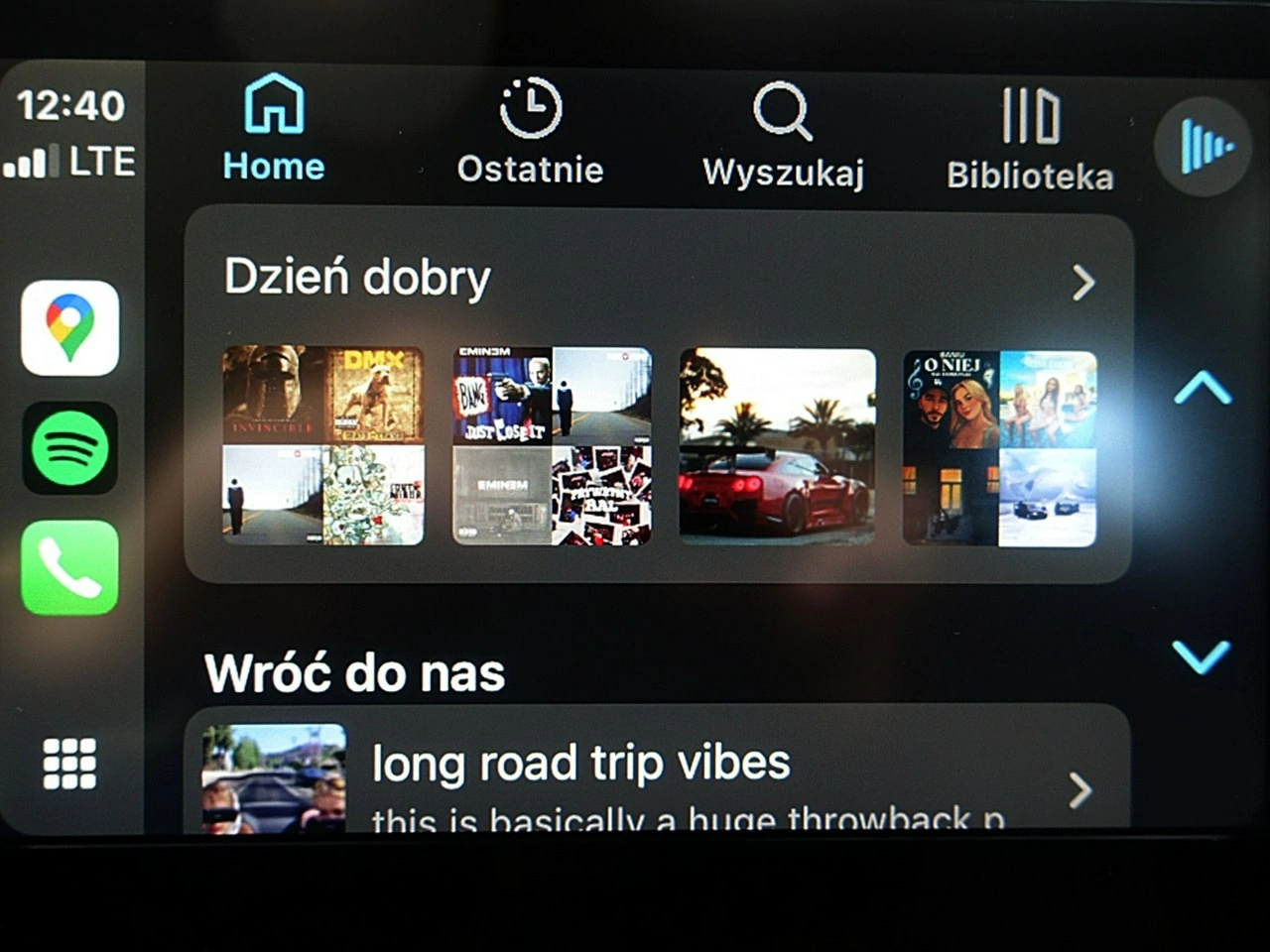This screenshot has height=952, width=1270.
Task: Open the CarPlay app grid dashboard
Action: pyautogui.click(x=69, y=763)
